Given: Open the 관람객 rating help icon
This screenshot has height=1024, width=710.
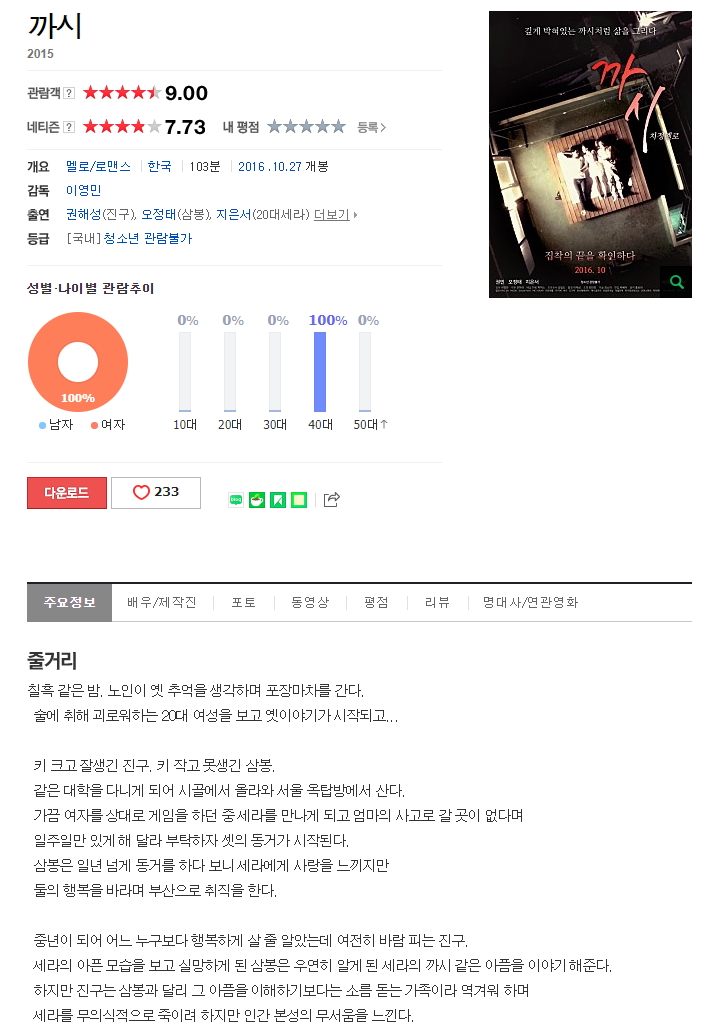Looking at the screenshot, I should pos(69,93).
